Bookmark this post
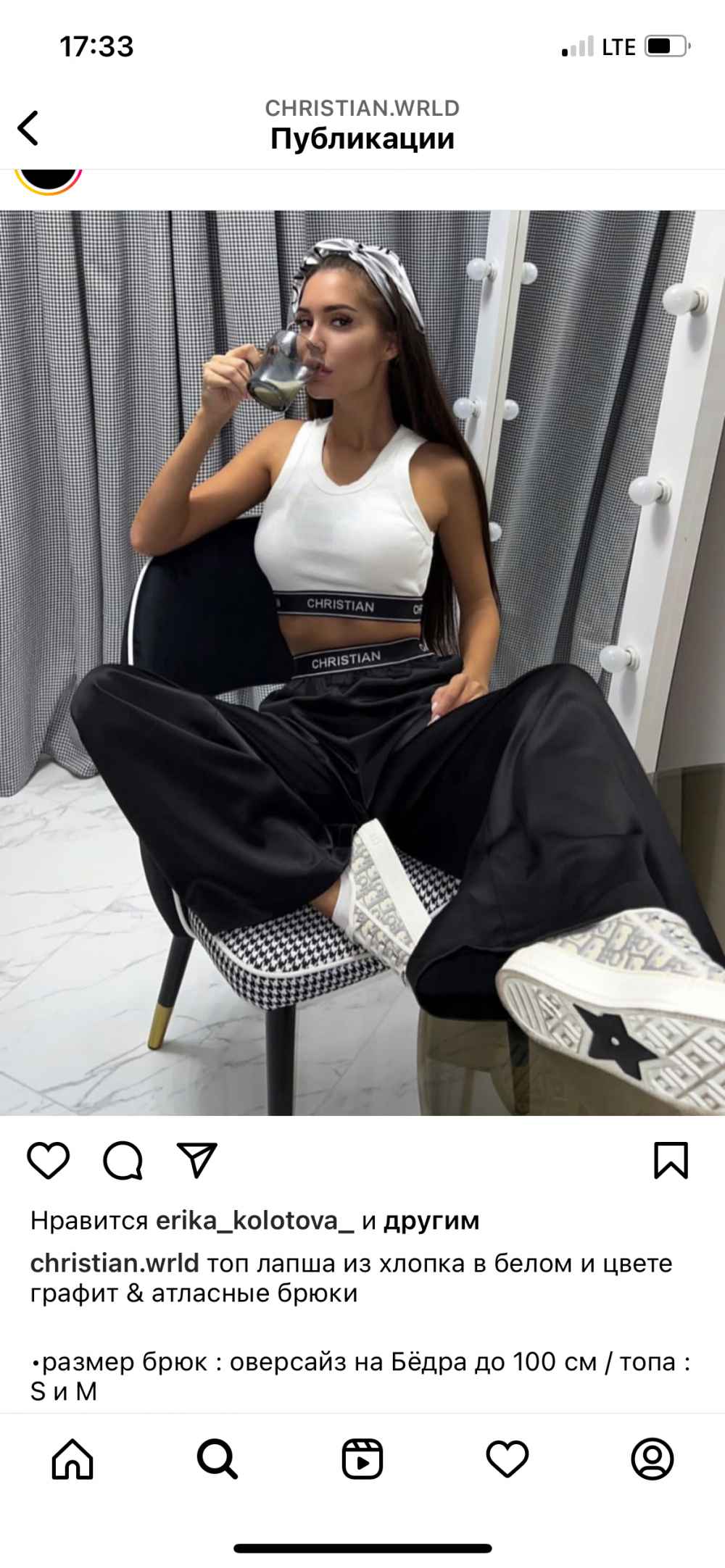Viewport: 725px width, 1568px height. coord(671,1160)
